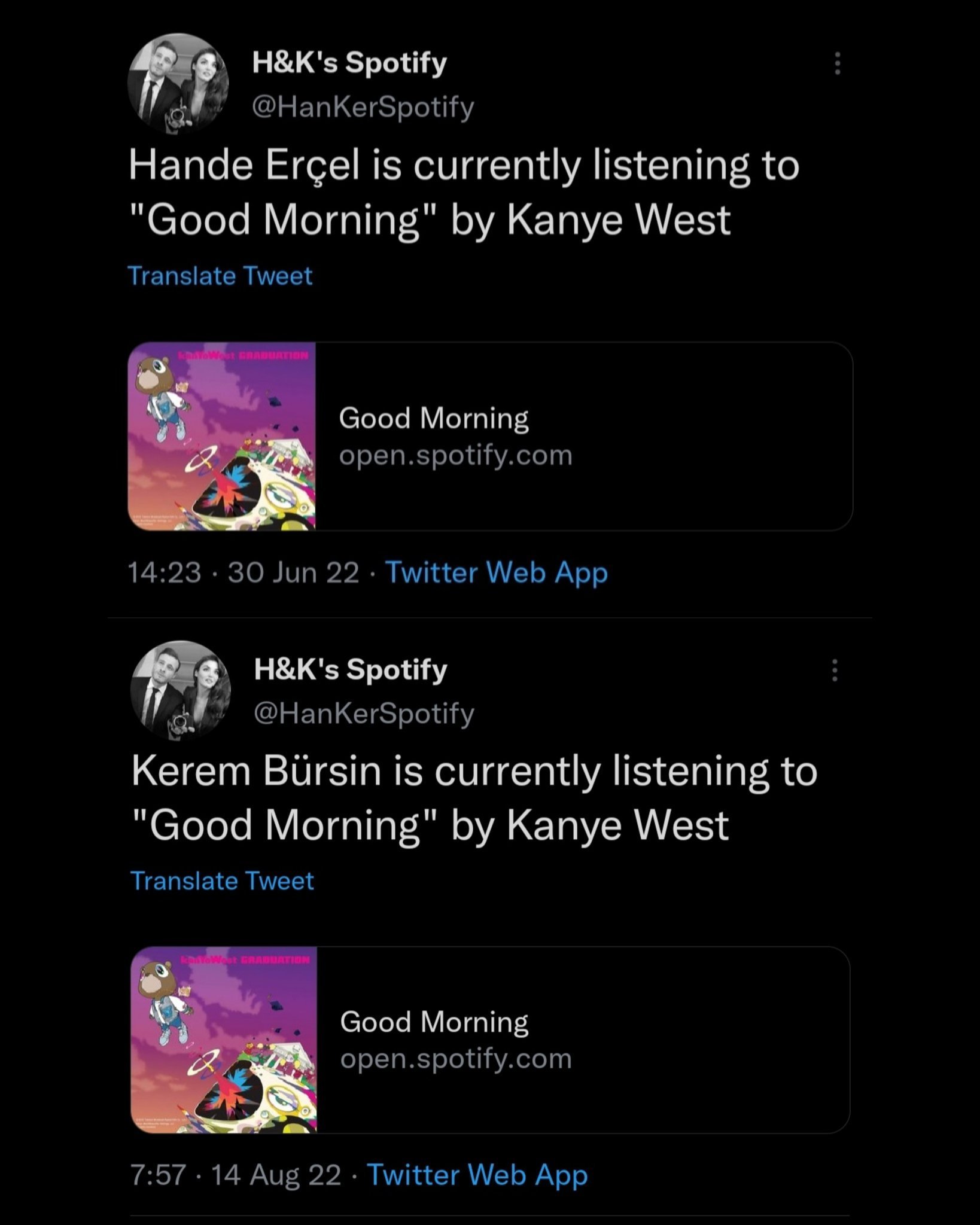The height and width of the screenshot is (1225, 980).
Task: Open H&K's Spotify avatar on Kerem Bürsin tweet
Action: point(180,690)
